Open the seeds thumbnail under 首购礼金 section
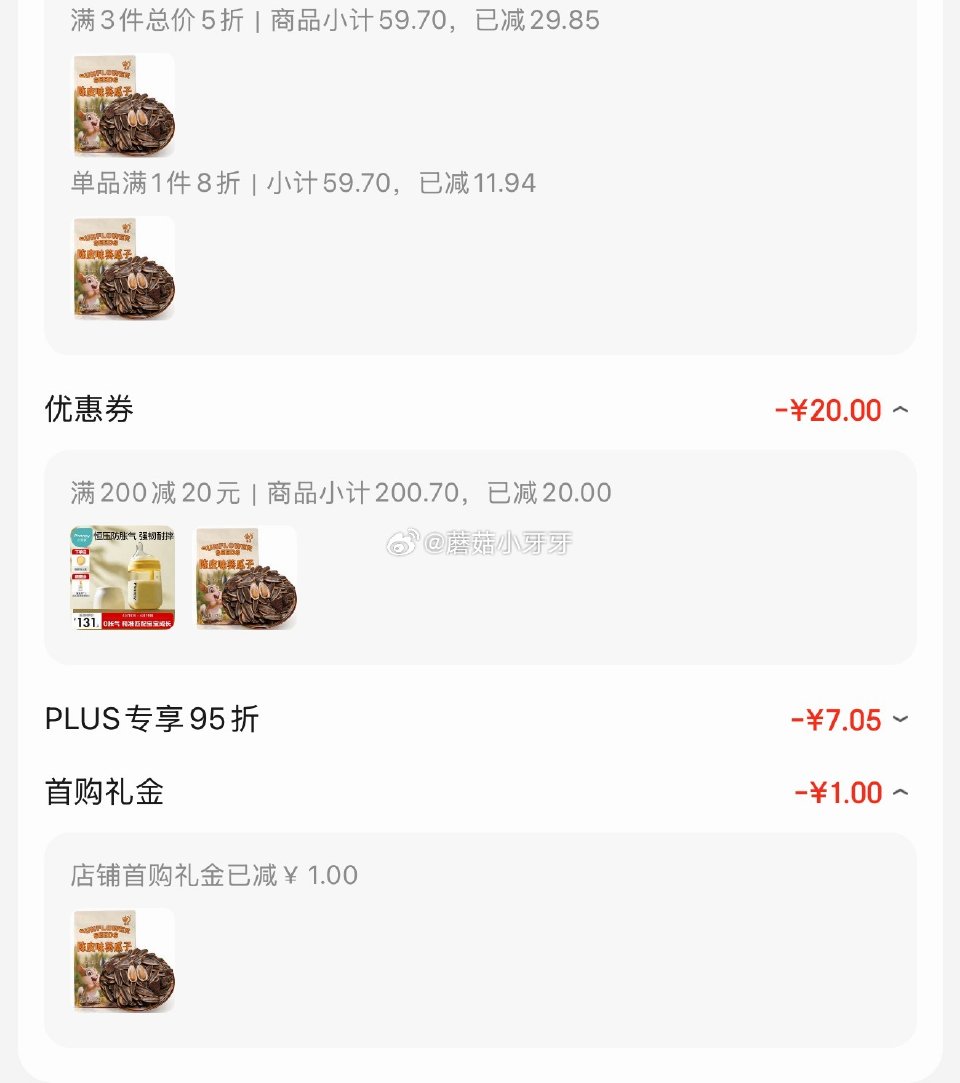Viewport: 960px width, 1083px height. pyautogui.click(x=123, y=962)
